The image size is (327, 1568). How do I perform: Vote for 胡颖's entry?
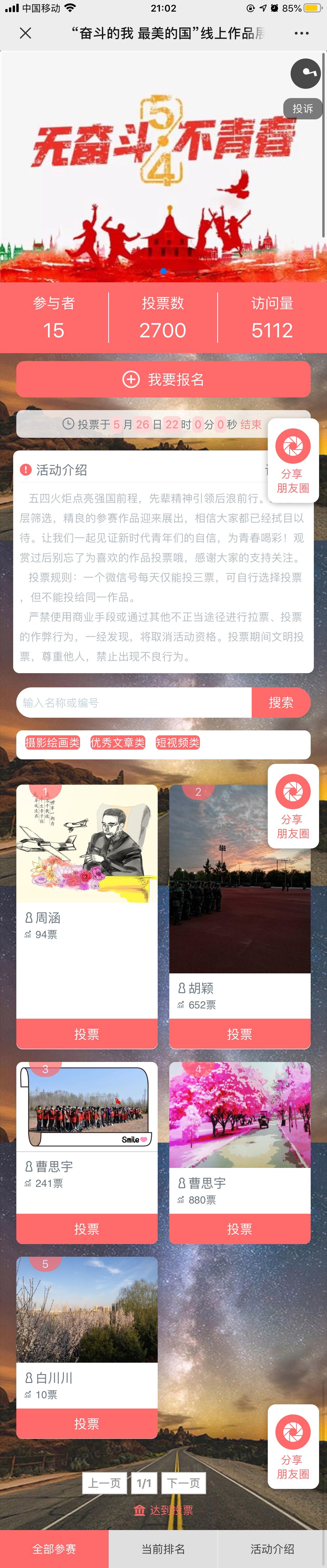pyautogui.click(x=240, y=1033)
